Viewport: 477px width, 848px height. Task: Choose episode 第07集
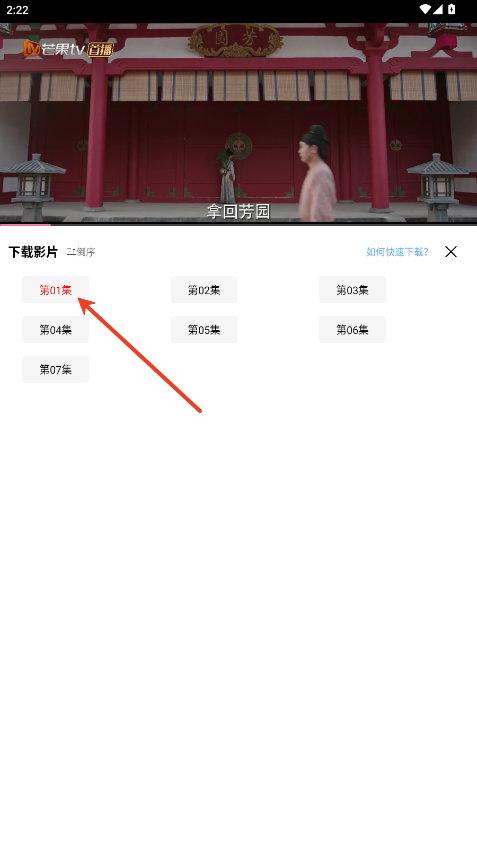55,369
